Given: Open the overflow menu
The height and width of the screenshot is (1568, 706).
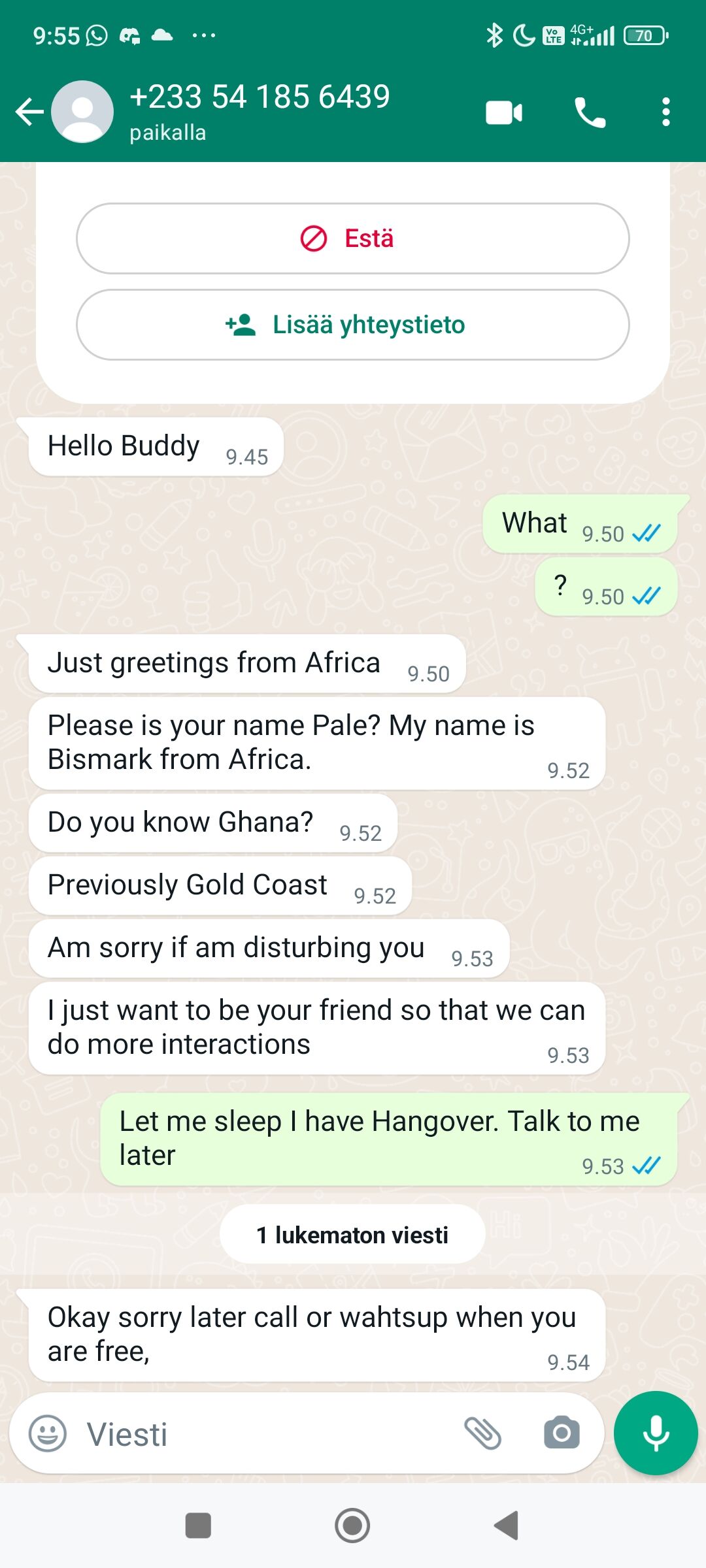Looking at the screenshot, I should tap(665, 112).
